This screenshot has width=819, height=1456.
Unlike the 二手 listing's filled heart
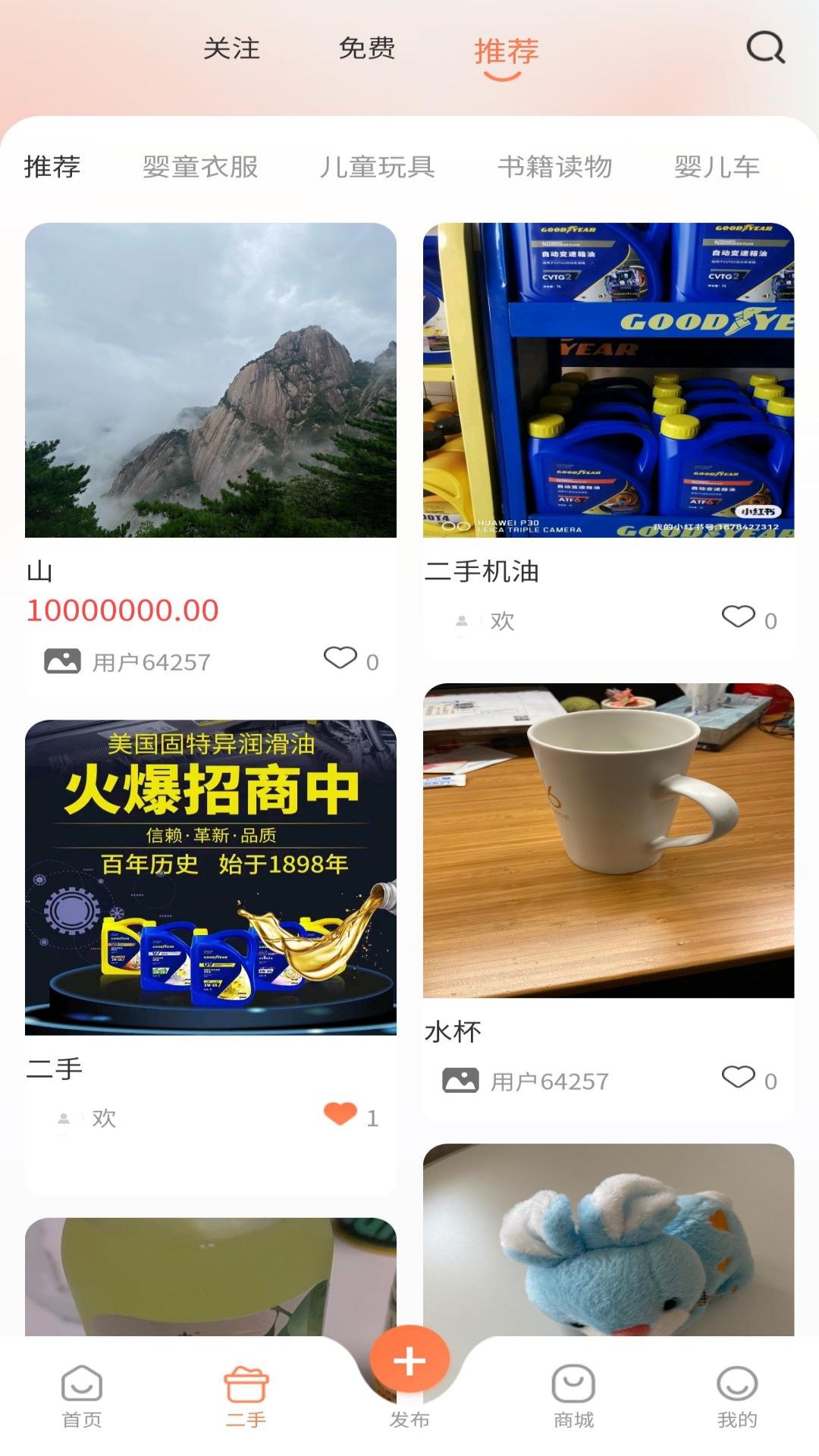(340, 1115)
